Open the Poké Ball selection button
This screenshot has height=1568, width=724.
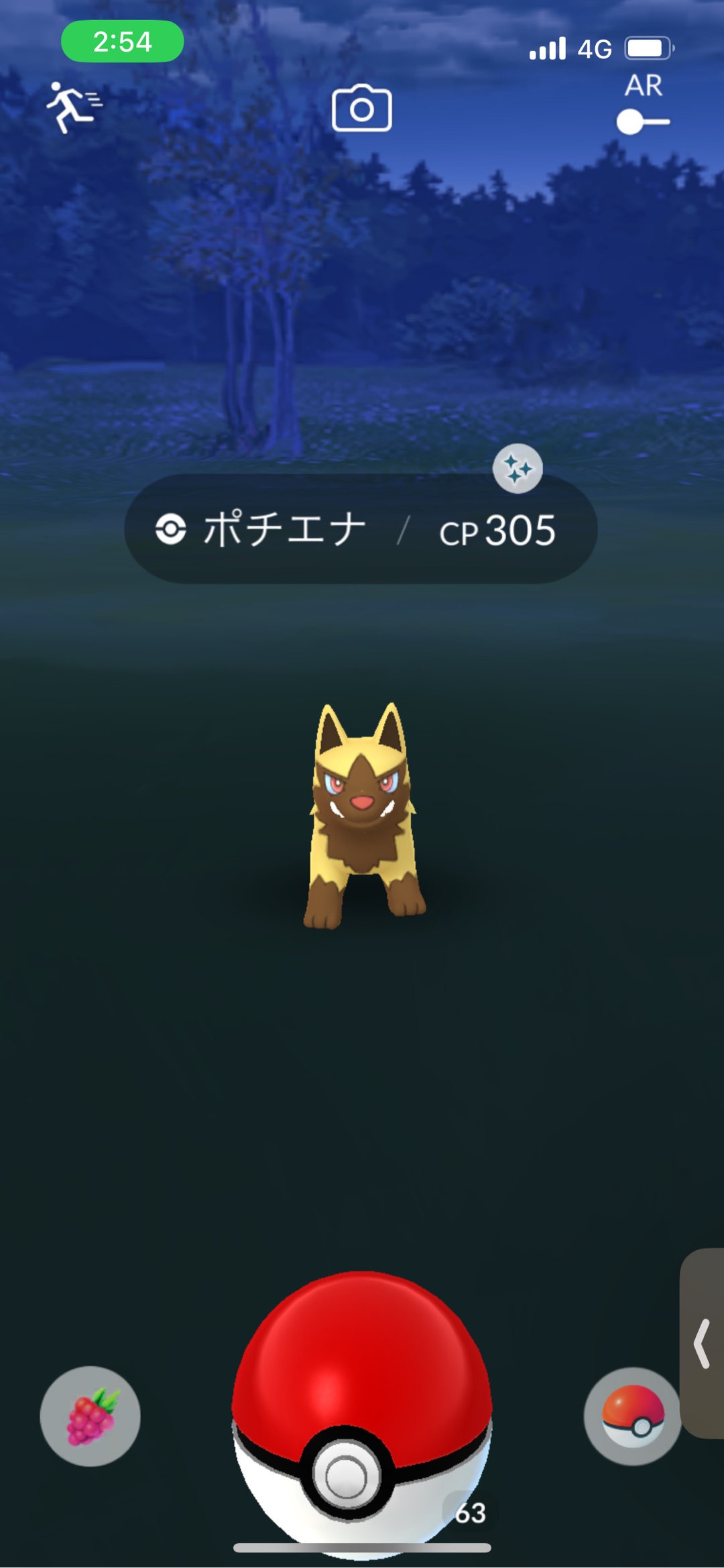[632, 1416]
